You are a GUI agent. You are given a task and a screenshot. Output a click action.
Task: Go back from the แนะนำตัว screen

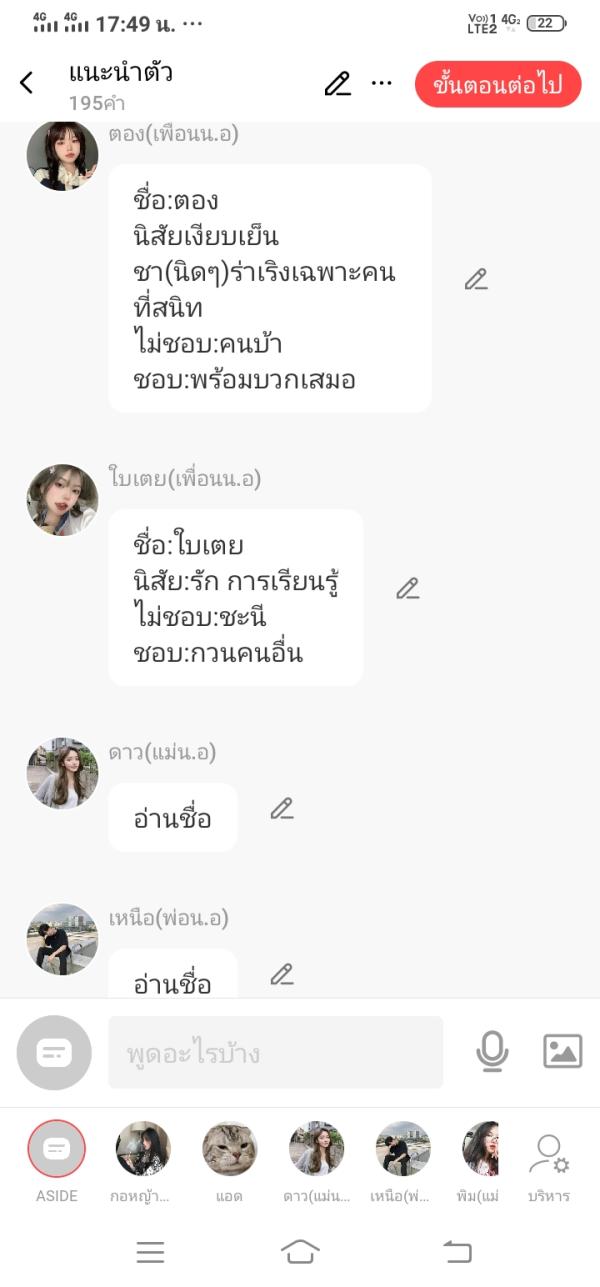[27, 83]
